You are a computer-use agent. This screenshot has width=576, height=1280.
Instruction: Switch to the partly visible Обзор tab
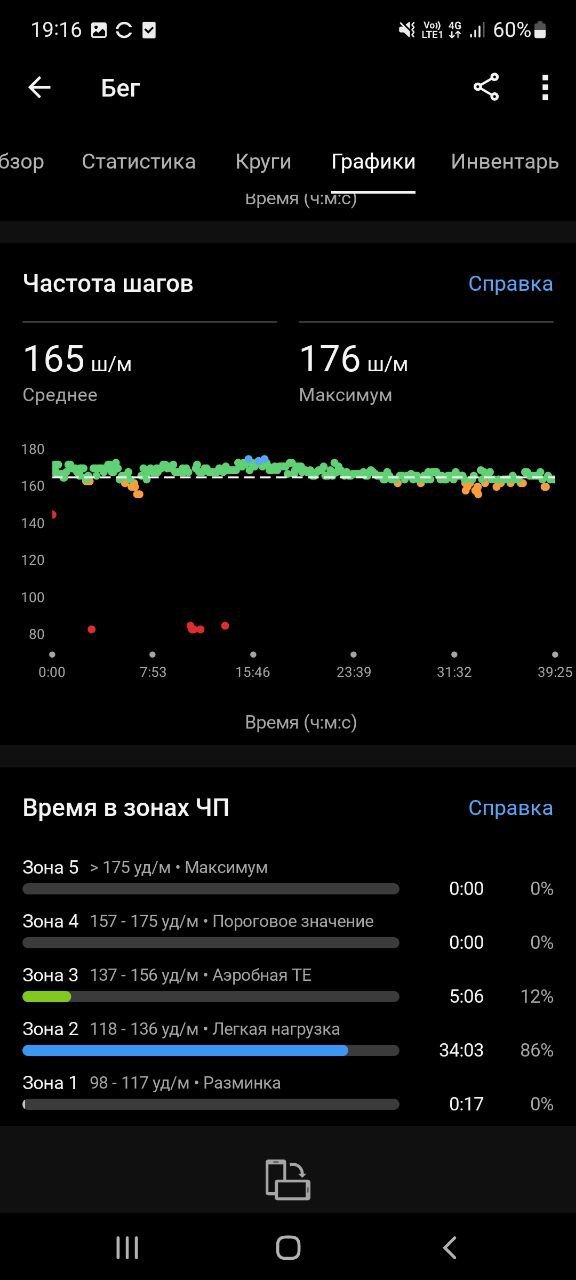pyautogui.click(x=22, y=162)
